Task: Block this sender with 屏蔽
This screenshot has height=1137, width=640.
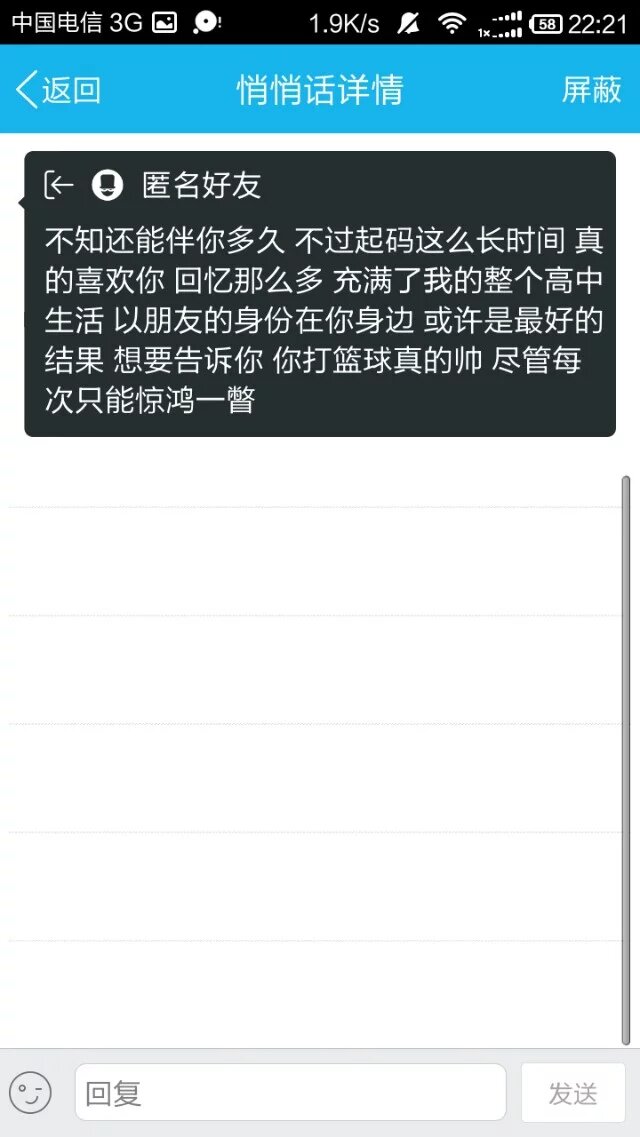Action: click(x=591, y=90)
